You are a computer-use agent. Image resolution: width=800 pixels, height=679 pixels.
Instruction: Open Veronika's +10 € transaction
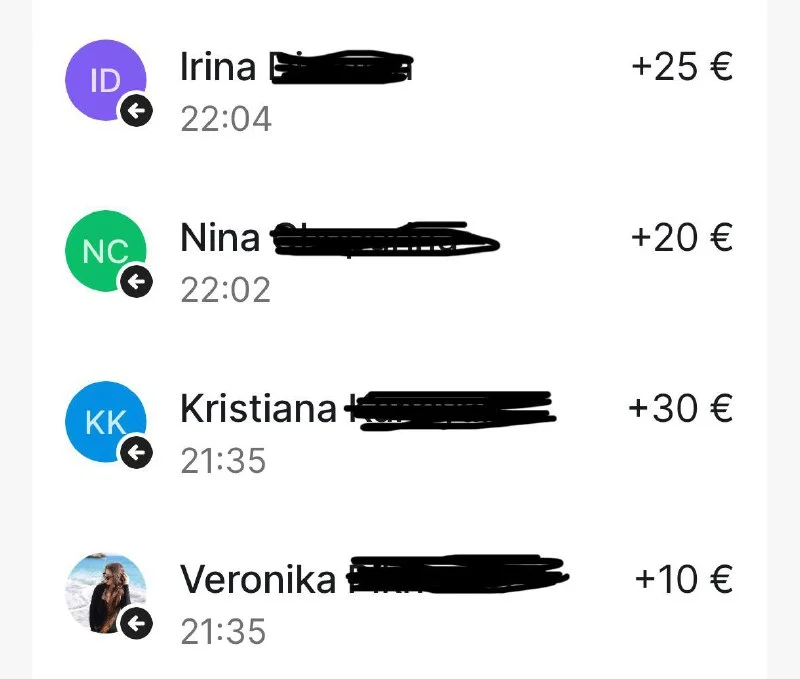click(x=400, y=602)
